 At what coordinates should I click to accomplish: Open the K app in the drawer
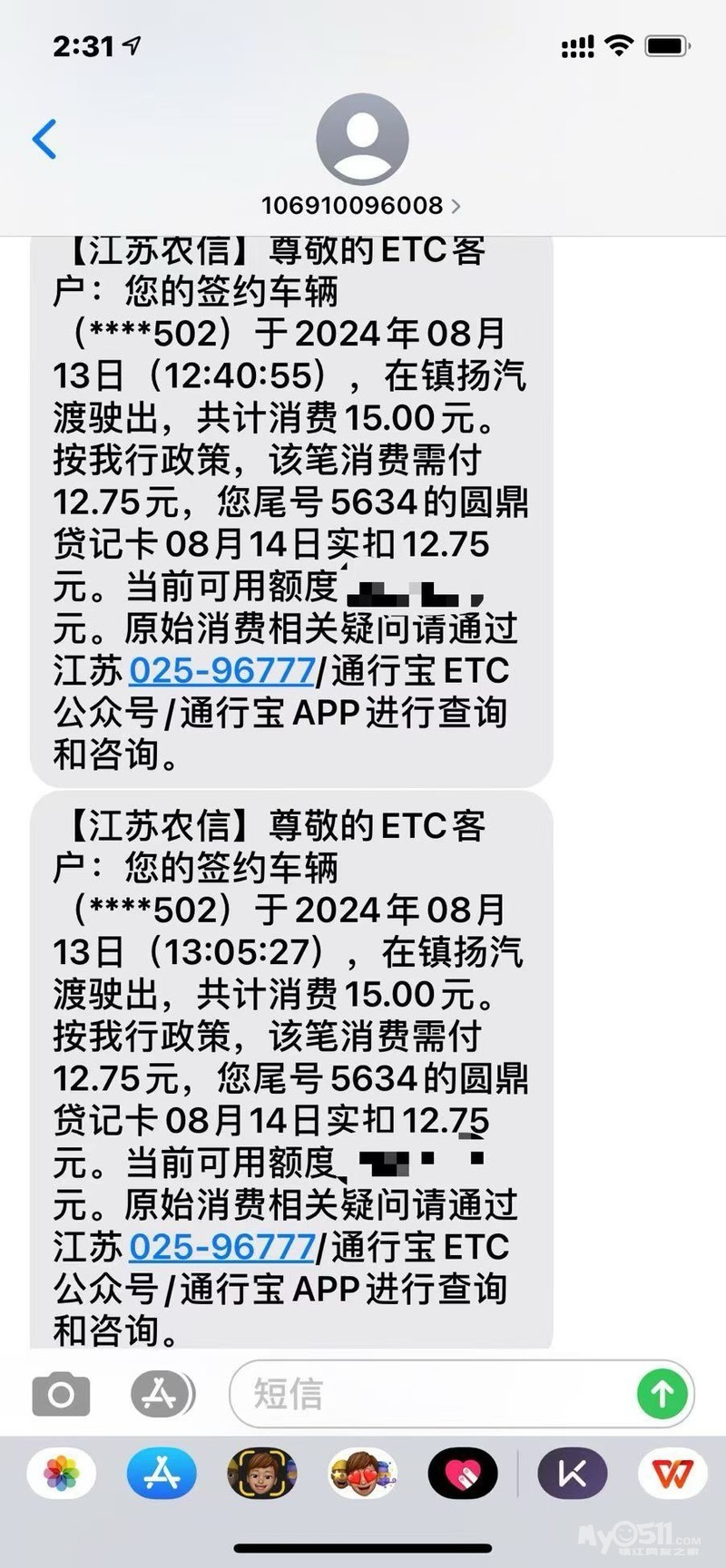(573, 1474)
